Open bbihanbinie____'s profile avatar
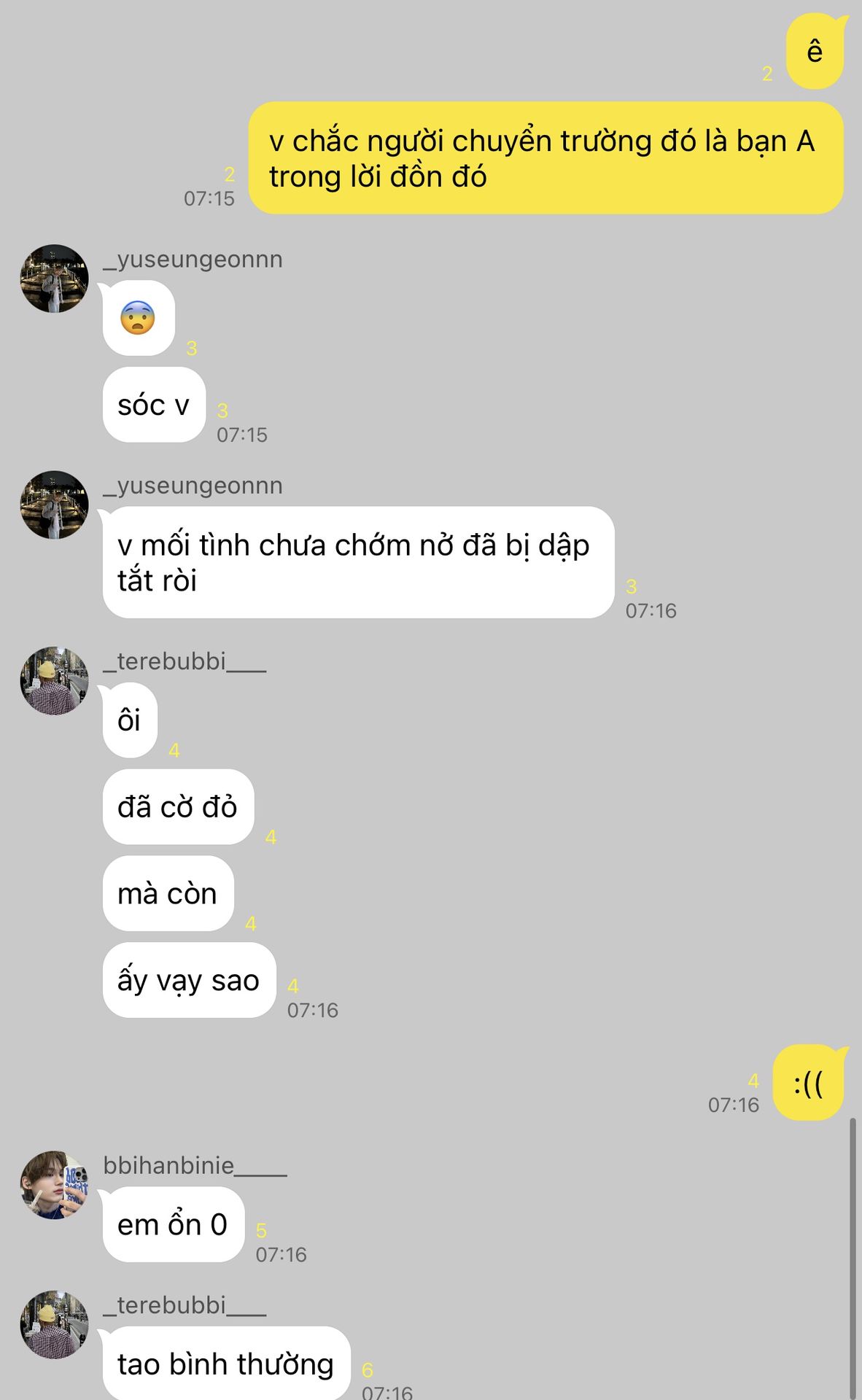The width and height of the screenshot is (862, 1400). [54, 1185]
